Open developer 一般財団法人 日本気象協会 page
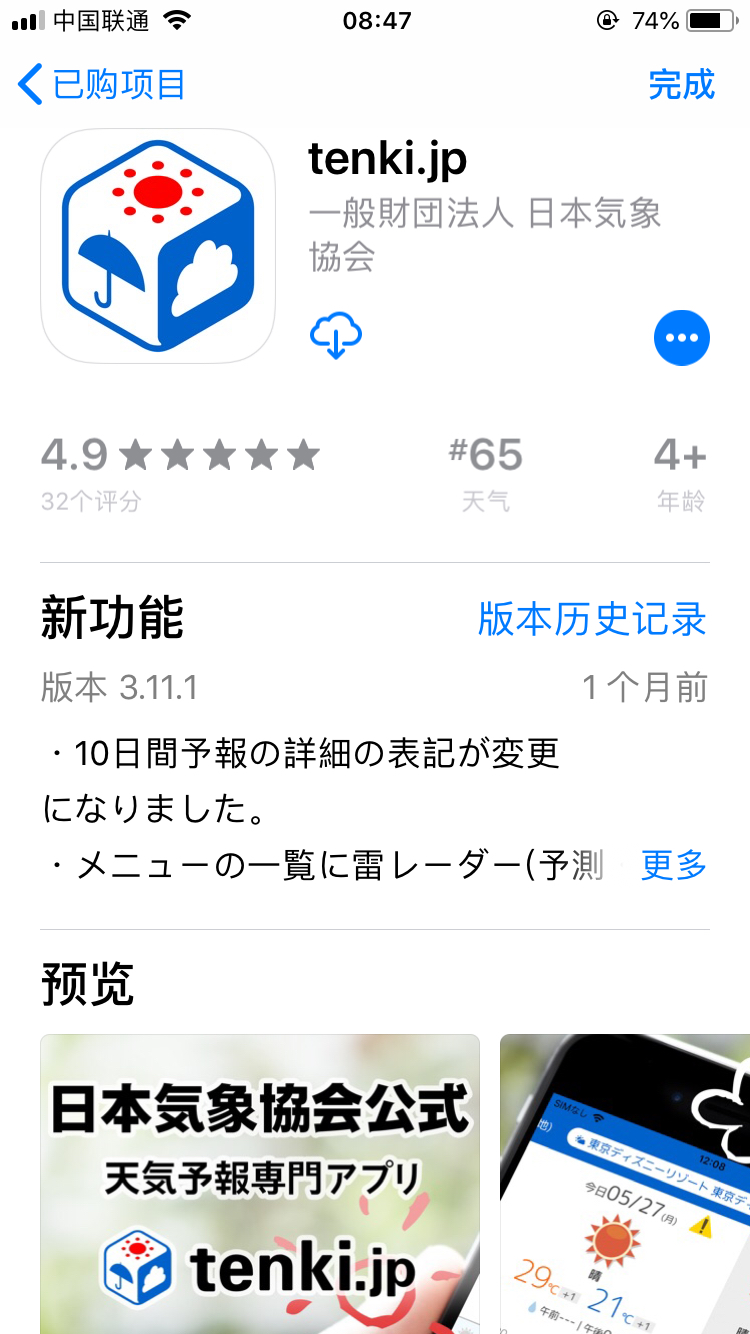Screen dimensions: 750x1334 click(485, 235)
